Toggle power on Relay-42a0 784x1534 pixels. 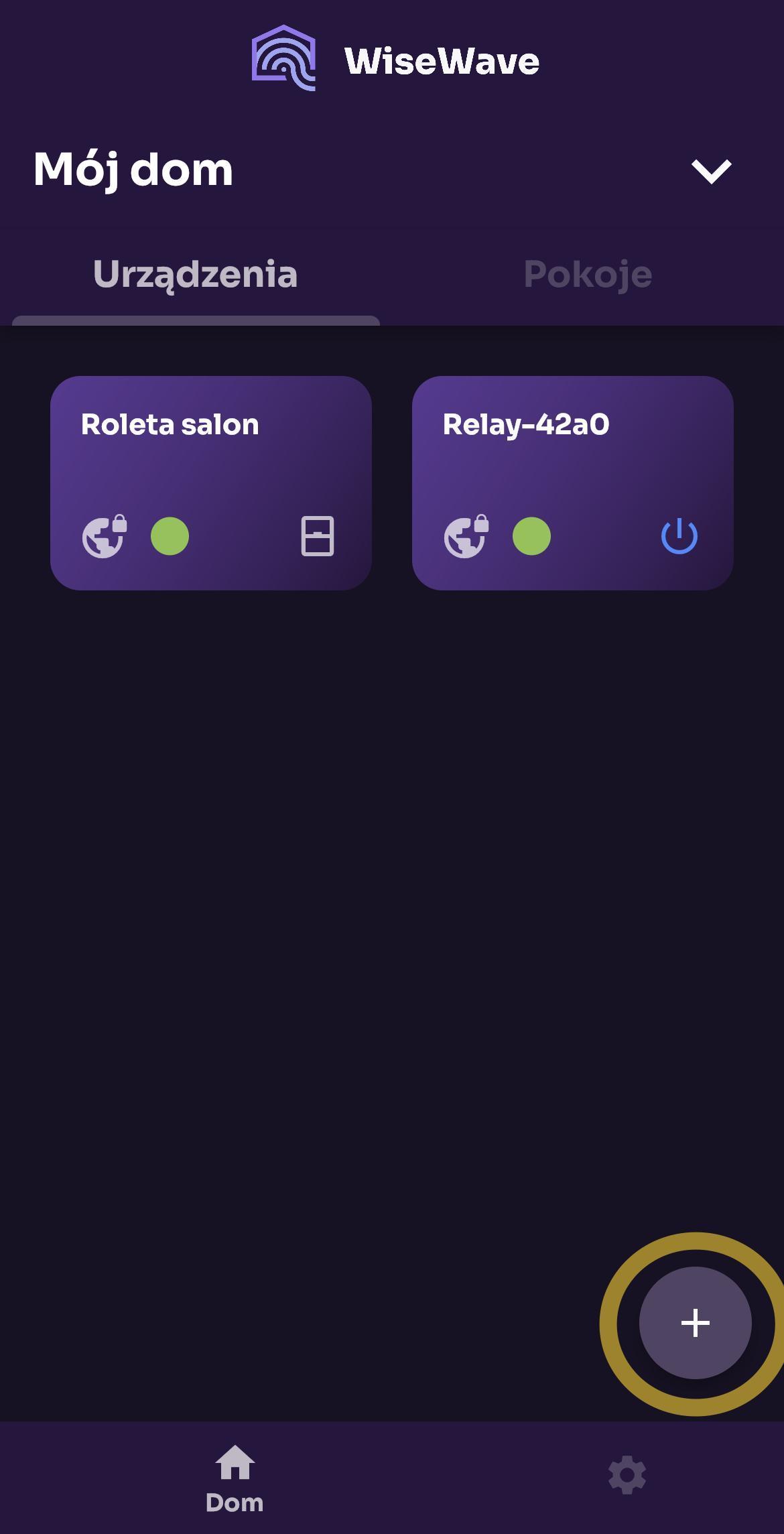[x=679, y=536]
